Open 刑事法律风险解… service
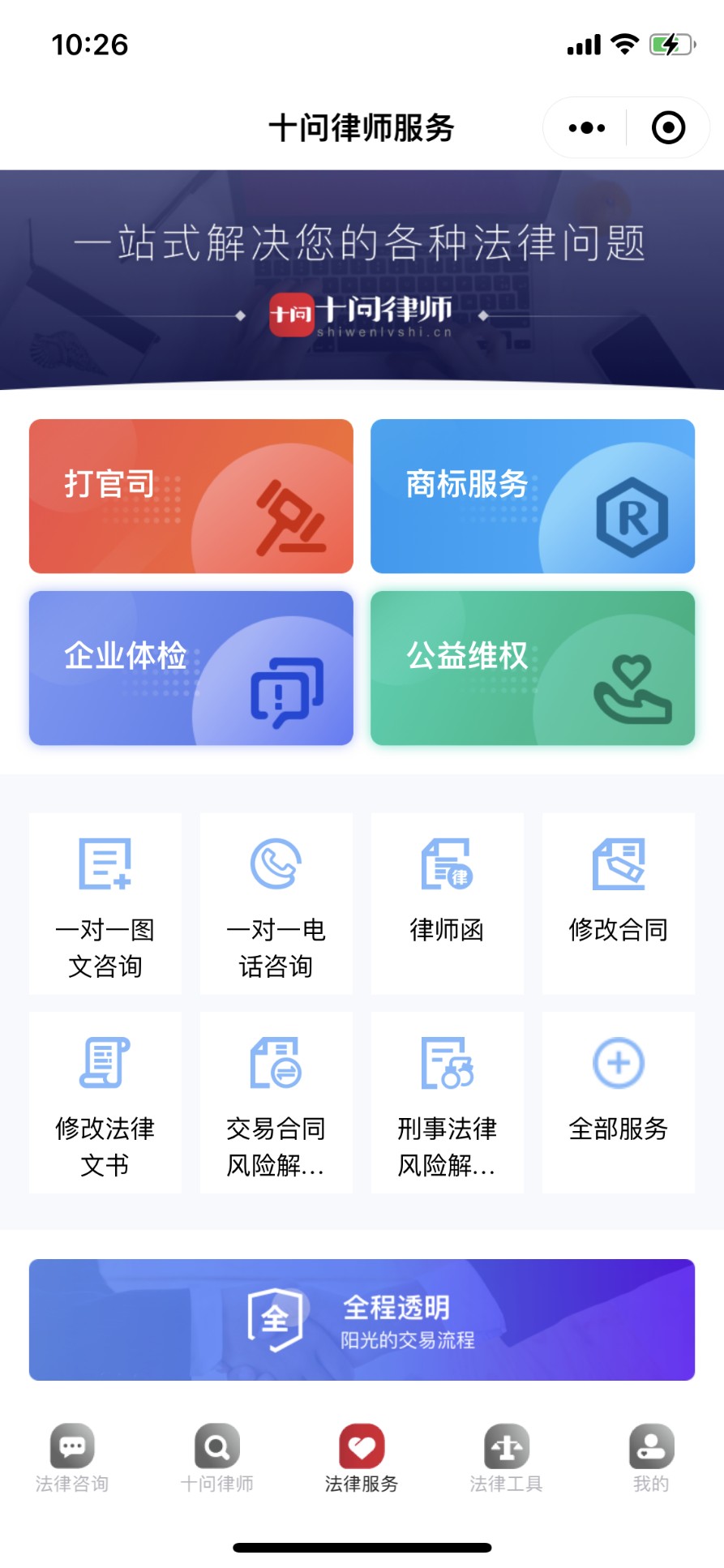This screenshot has width=724, height=1568. [x=448, y=1102]
